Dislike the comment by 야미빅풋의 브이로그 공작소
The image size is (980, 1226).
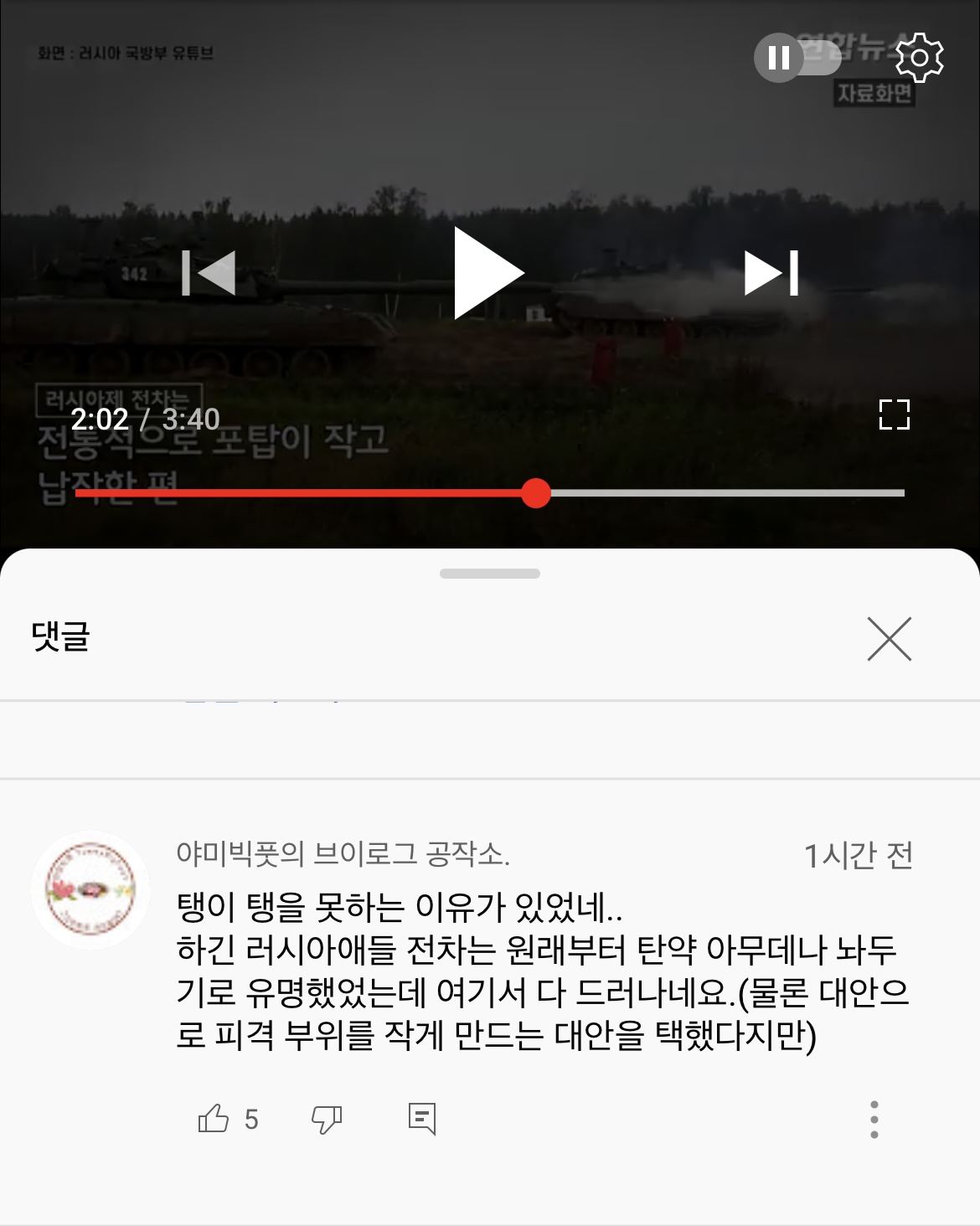click(326, 1119)
